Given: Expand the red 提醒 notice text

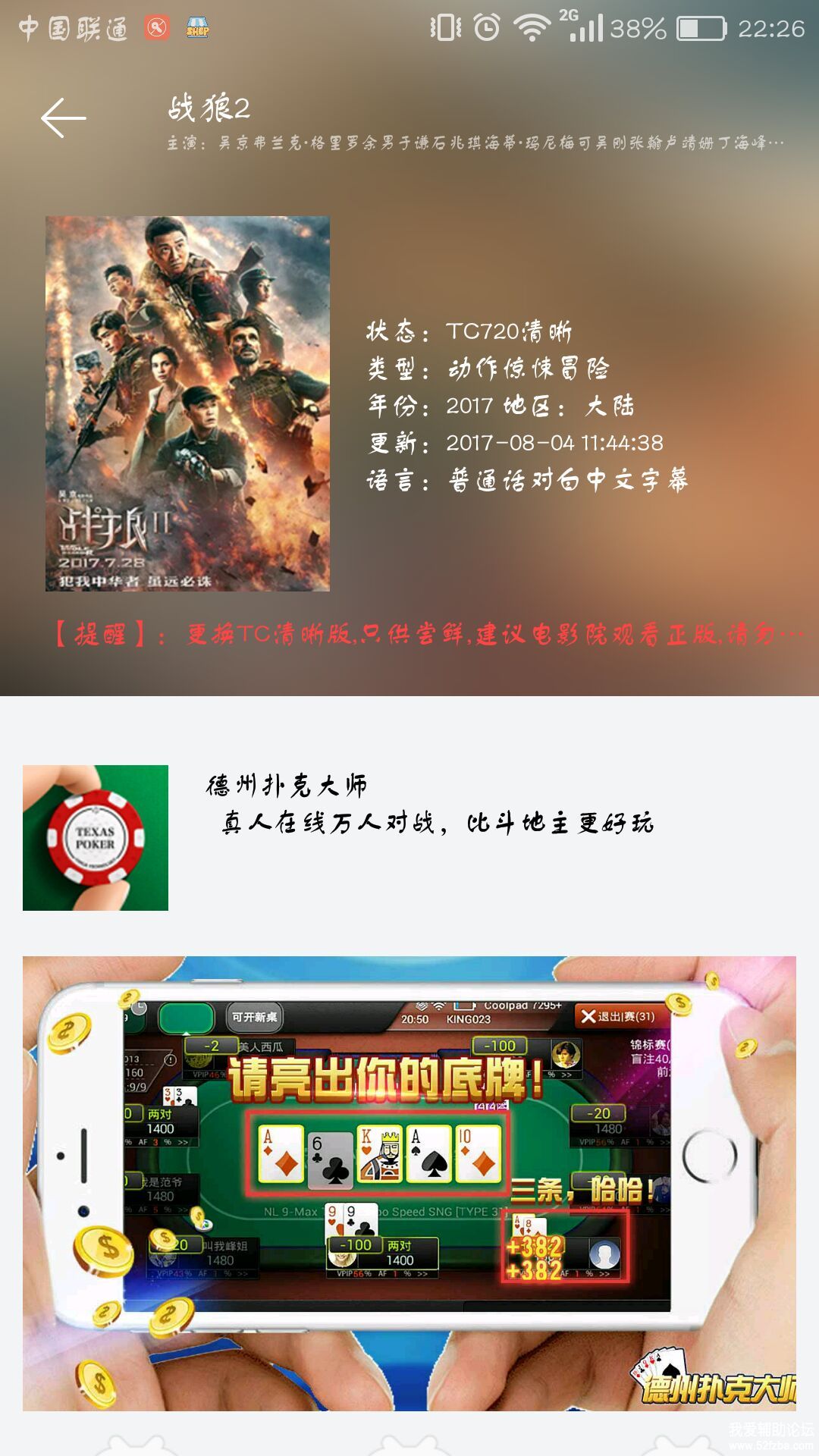Looking at the screenshot, I should pyautogui.click(x=425, y=634).
